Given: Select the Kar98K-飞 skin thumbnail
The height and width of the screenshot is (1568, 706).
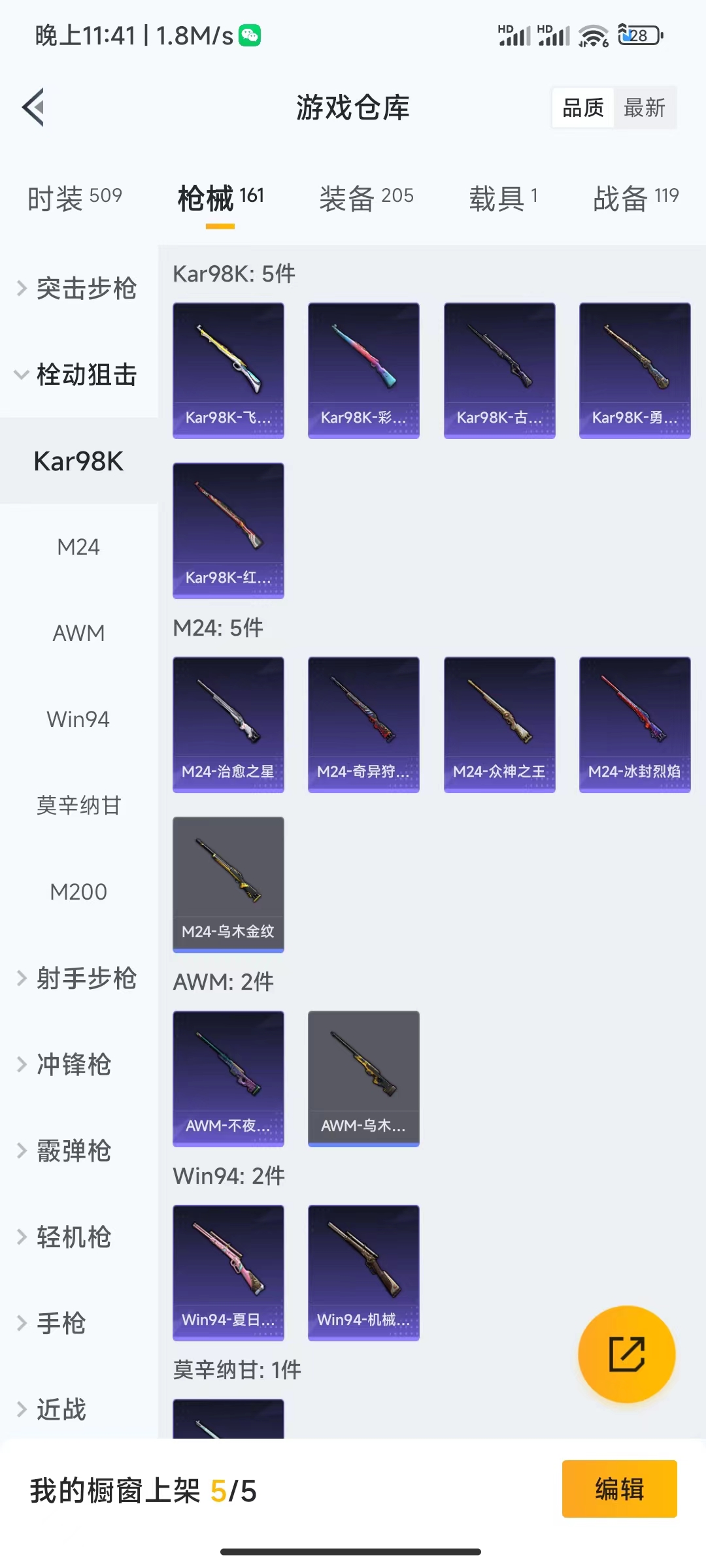Looking at the screenshot, I should (x=228, y=369).
